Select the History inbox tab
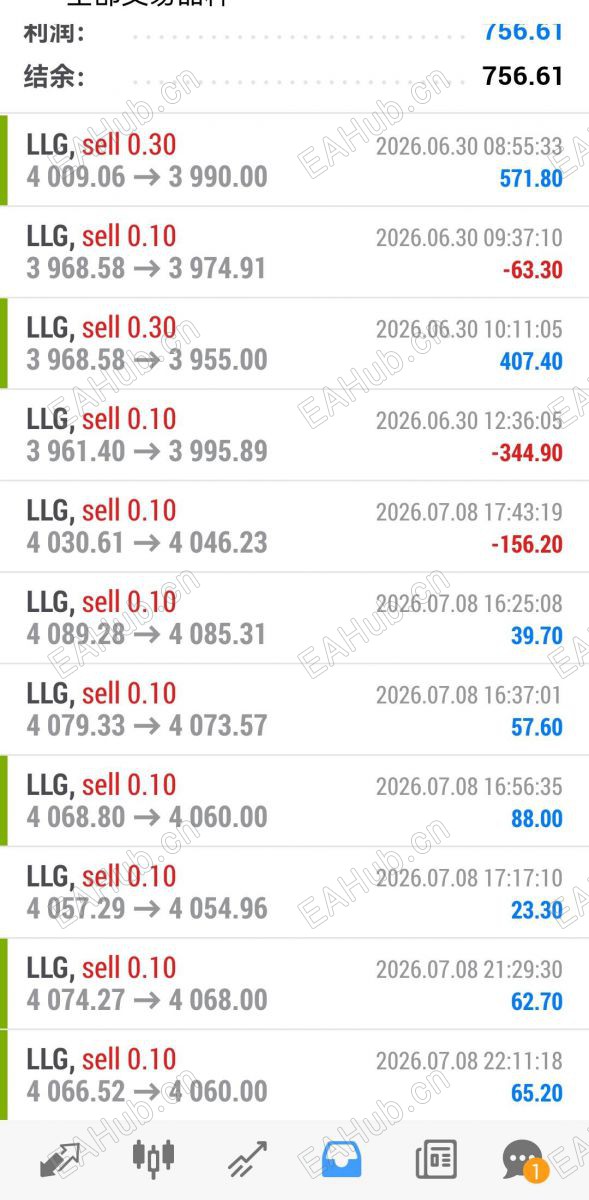Screen dimensions: 589x1200 pyautogui.click(x=341, y=1158)
